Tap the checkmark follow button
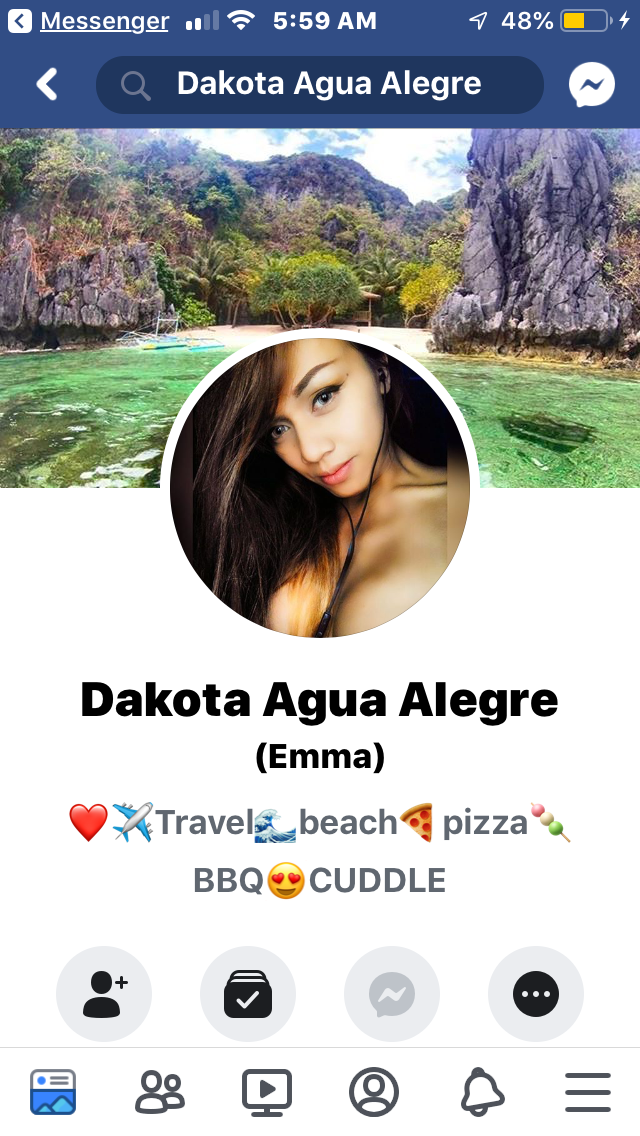The width and height of the screenshot is (640, 1136). click(248, 994)
